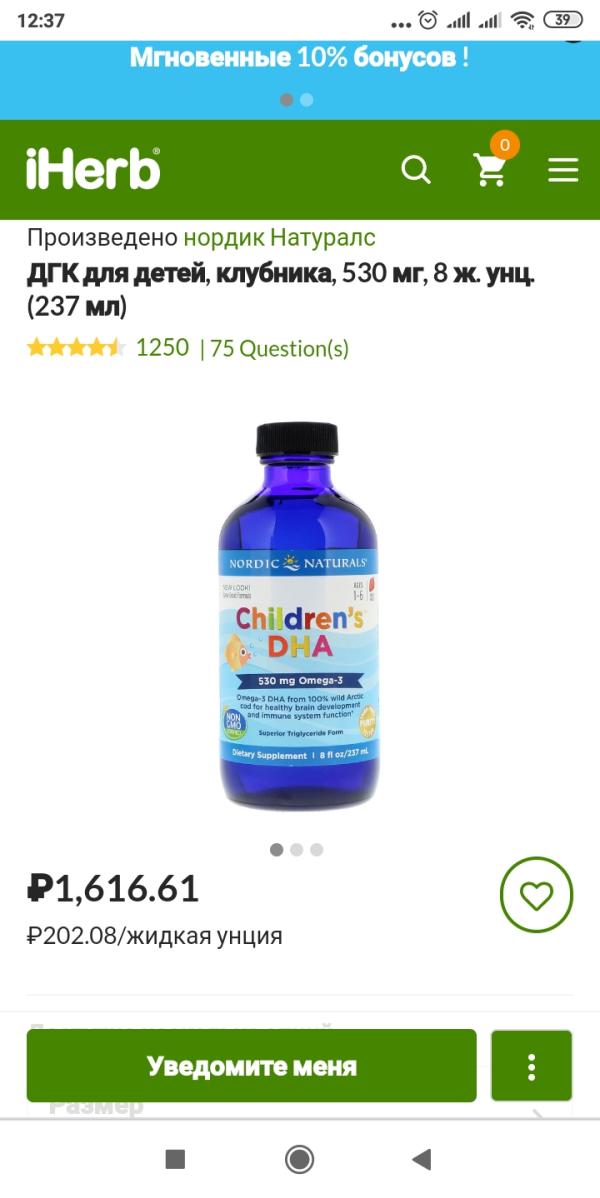Open the Children's DHA product image

coord(299,617)
